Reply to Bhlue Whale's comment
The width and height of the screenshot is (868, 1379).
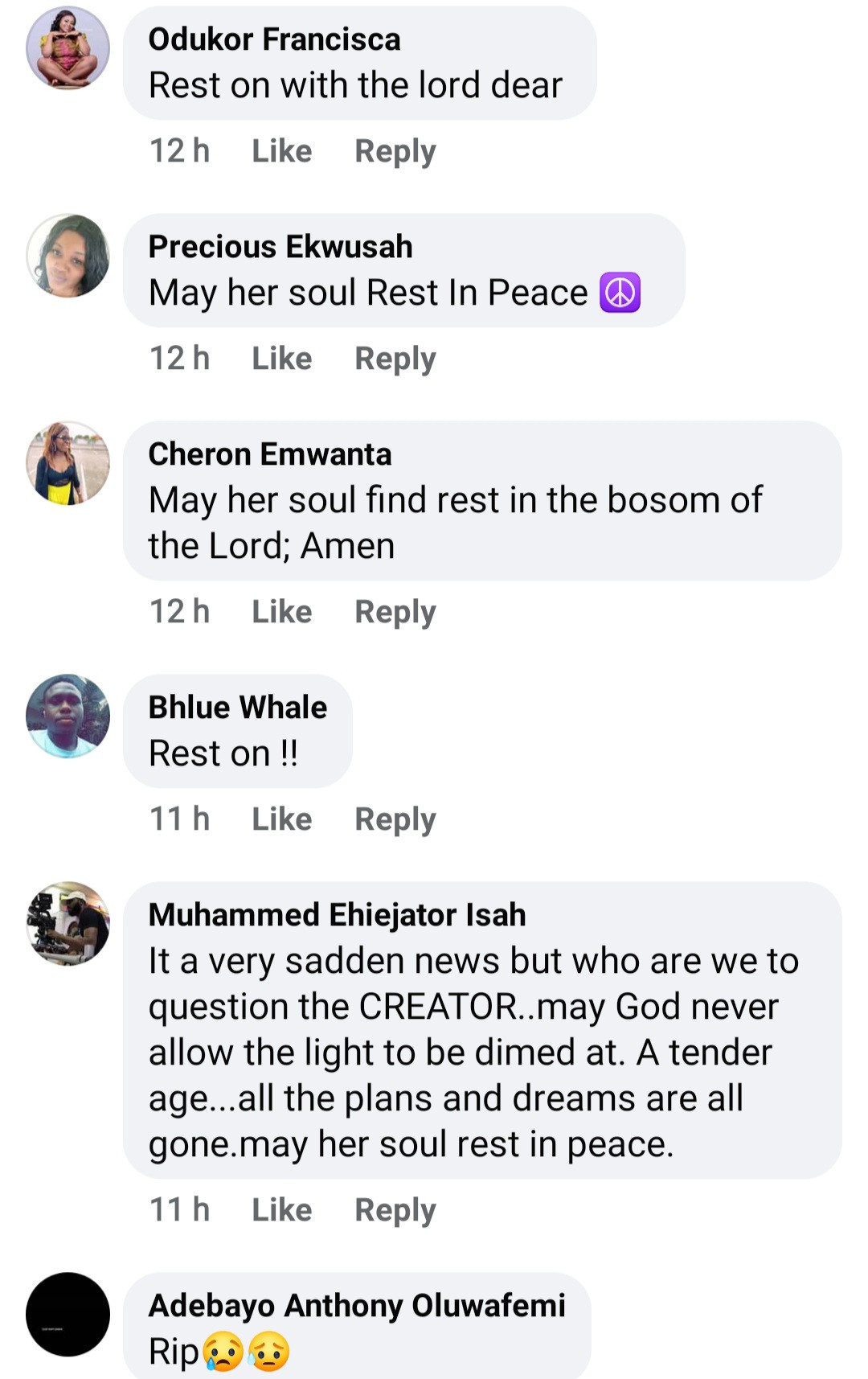click(395, 819)
